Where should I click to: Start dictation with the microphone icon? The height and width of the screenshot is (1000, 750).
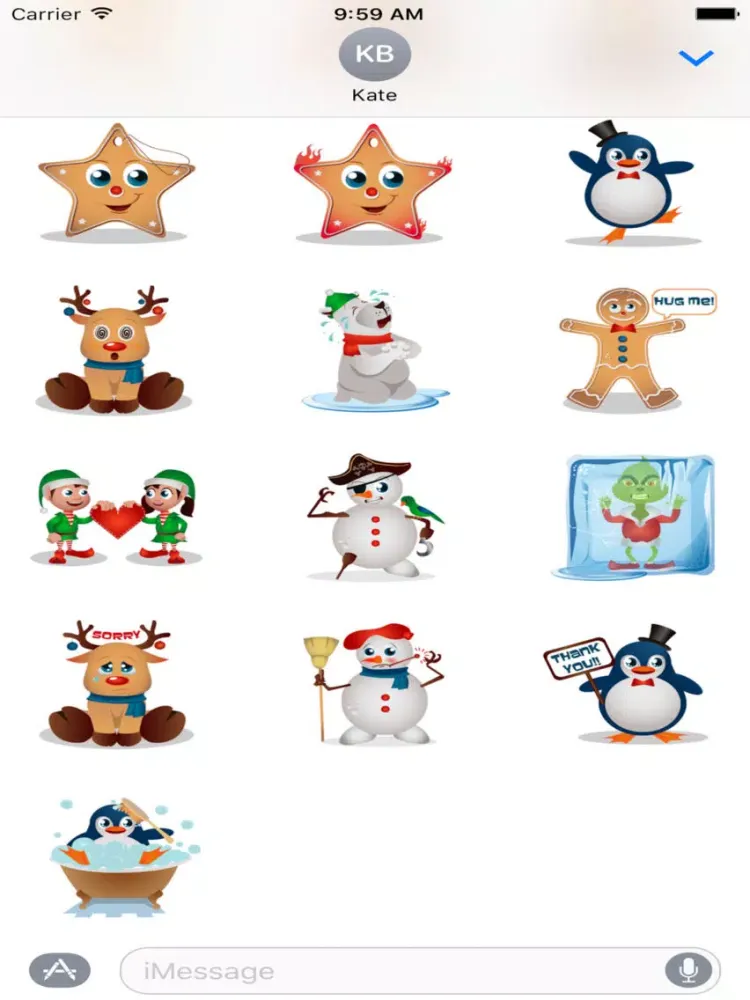coord(688,970)
